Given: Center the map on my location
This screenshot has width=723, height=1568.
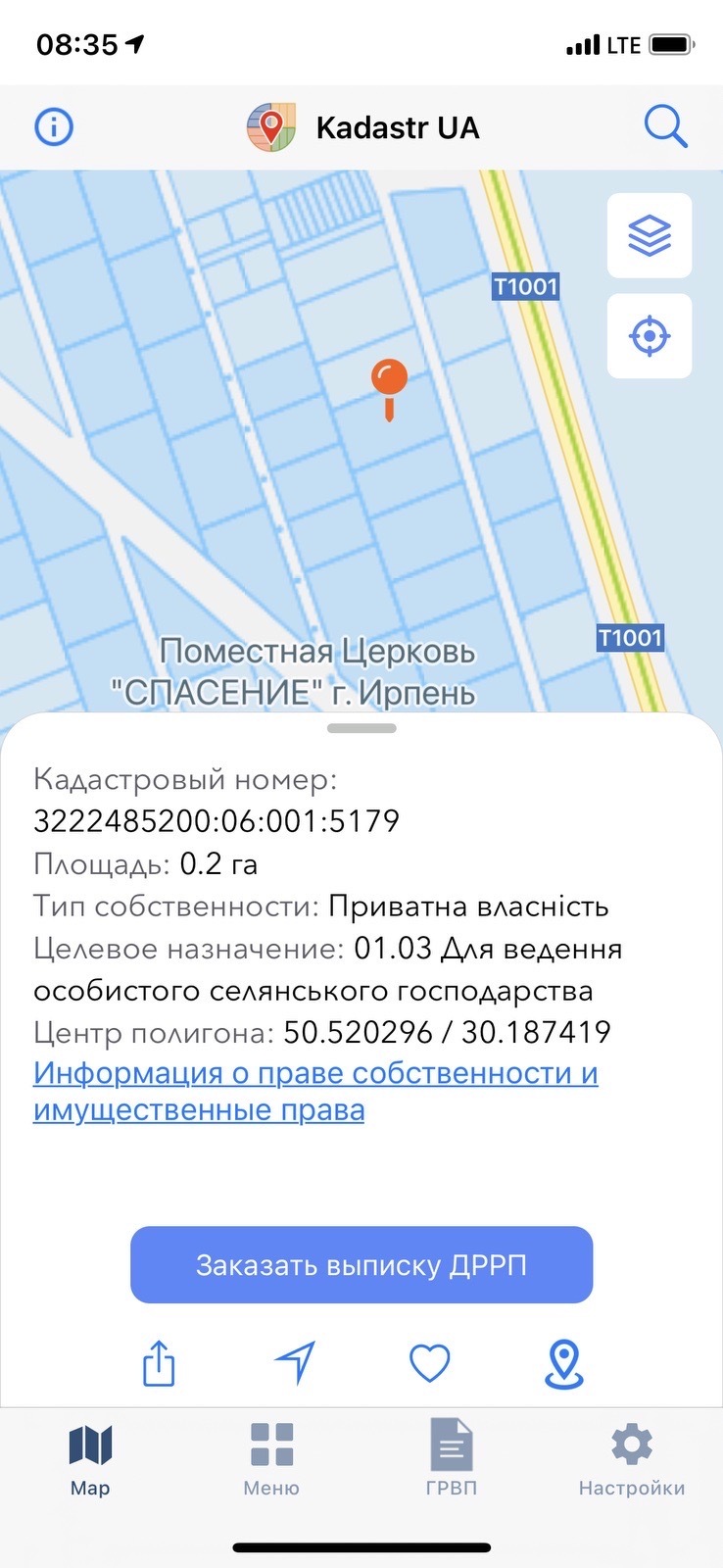Looking at the screenshot, I should point(650,336).
